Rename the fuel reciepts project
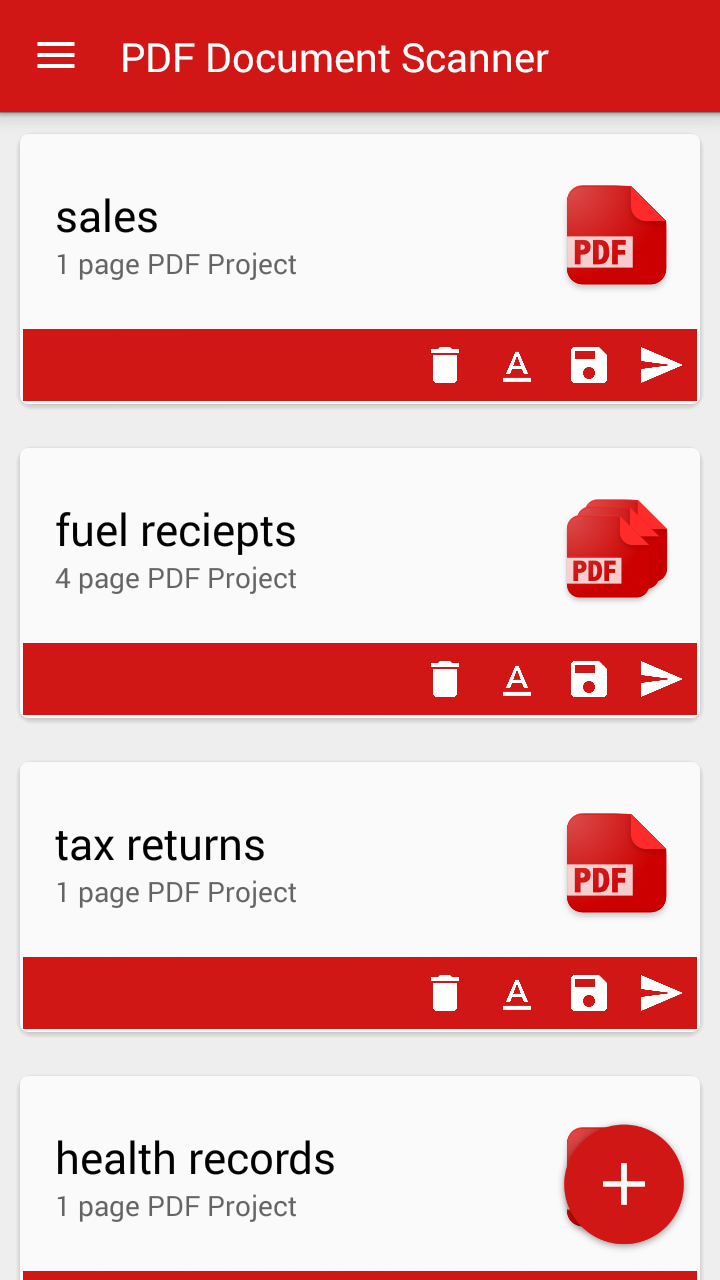Image resolution: width=720 pixels, height=1280 pixels. pyautogui.click(x=517, y=680)
